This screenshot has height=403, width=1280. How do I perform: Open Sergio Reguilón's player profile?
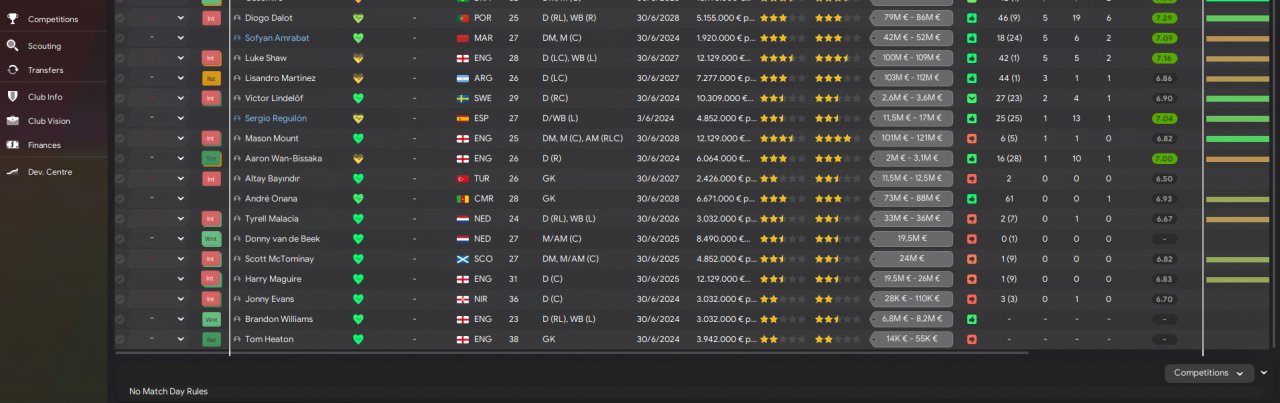pyautogui.click(x=276, y=118)
